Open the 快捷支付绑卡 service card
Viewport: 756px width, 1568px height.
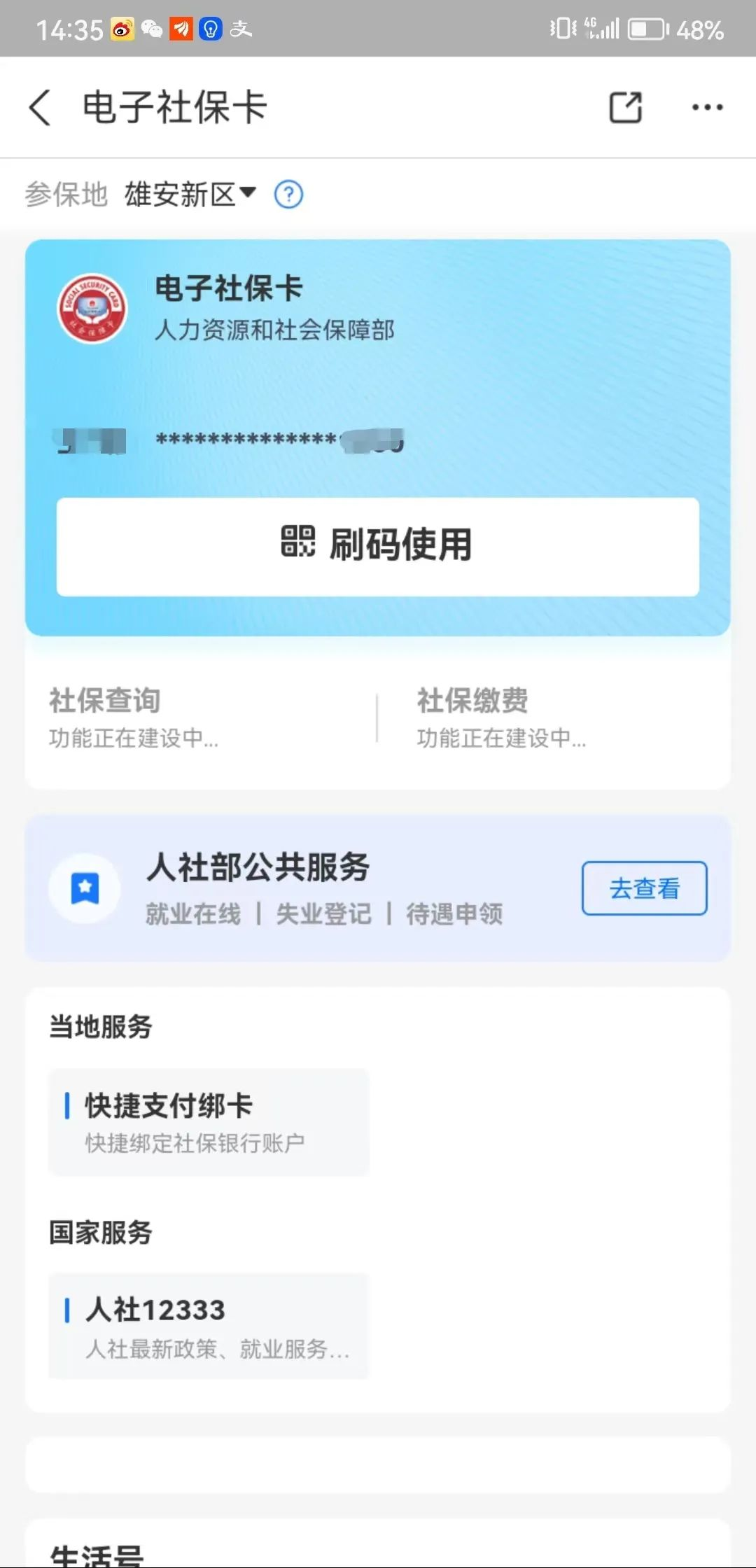209,1121
